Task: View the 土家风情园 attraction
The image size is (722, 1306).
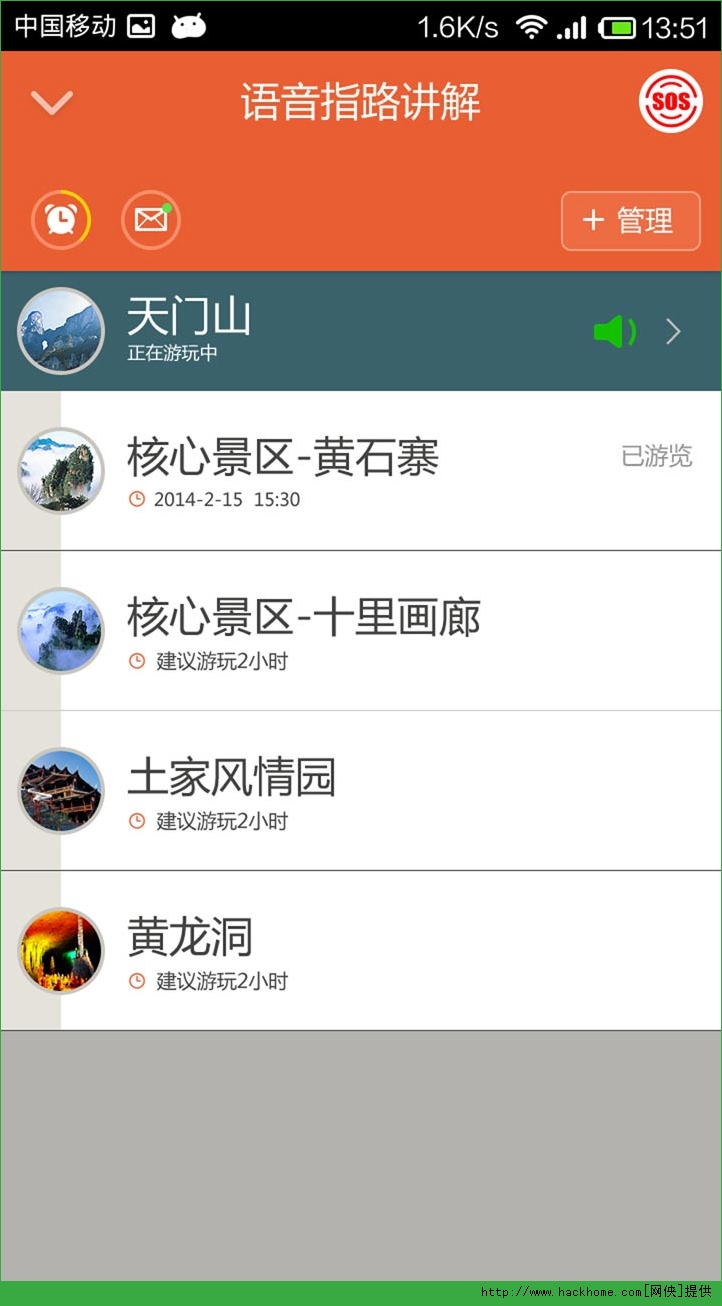Action: click(x=360, y=790)
